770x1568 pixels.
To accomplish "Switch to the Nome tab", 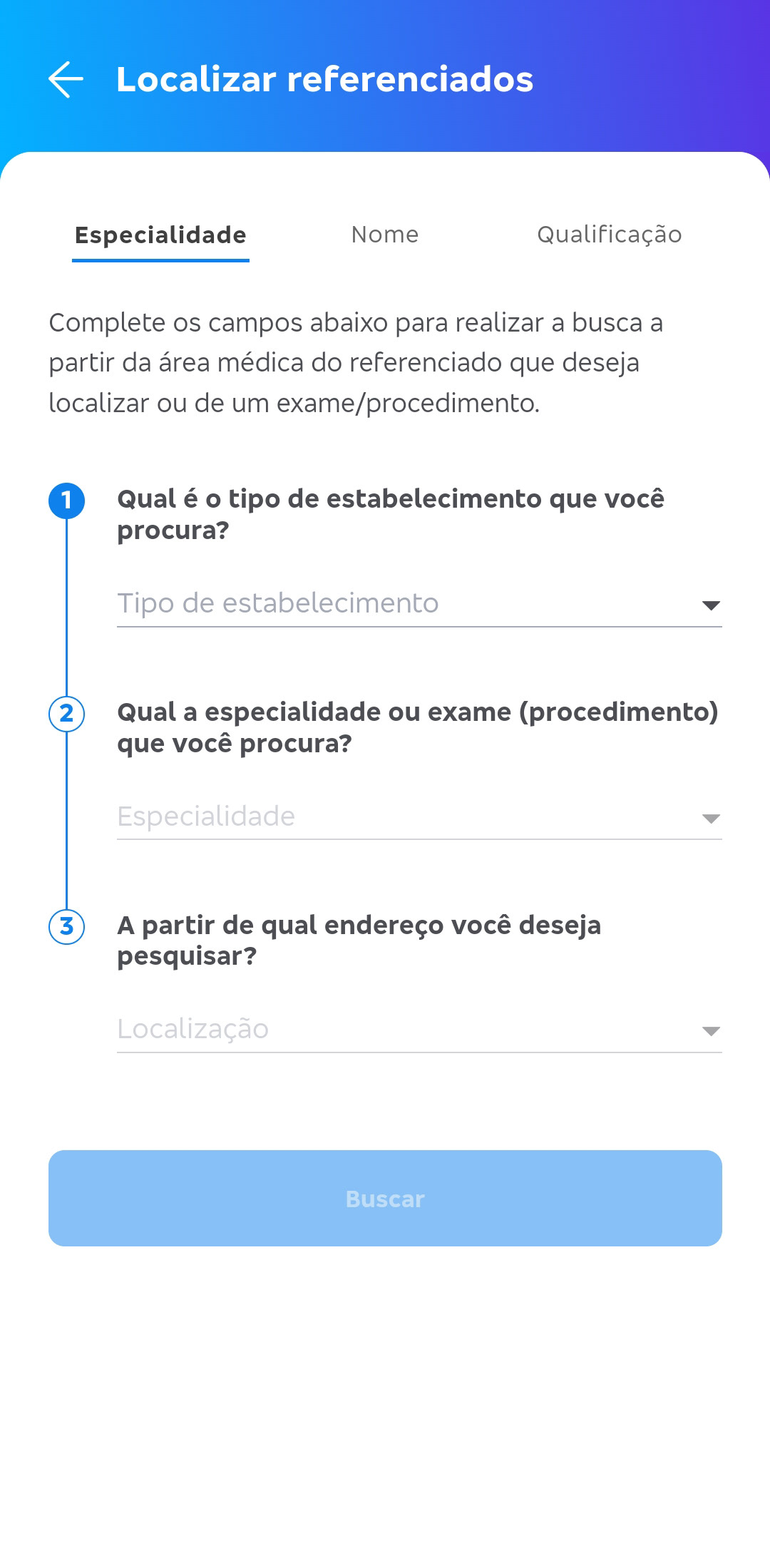I will pyautogui.click(x=385, y=235).
